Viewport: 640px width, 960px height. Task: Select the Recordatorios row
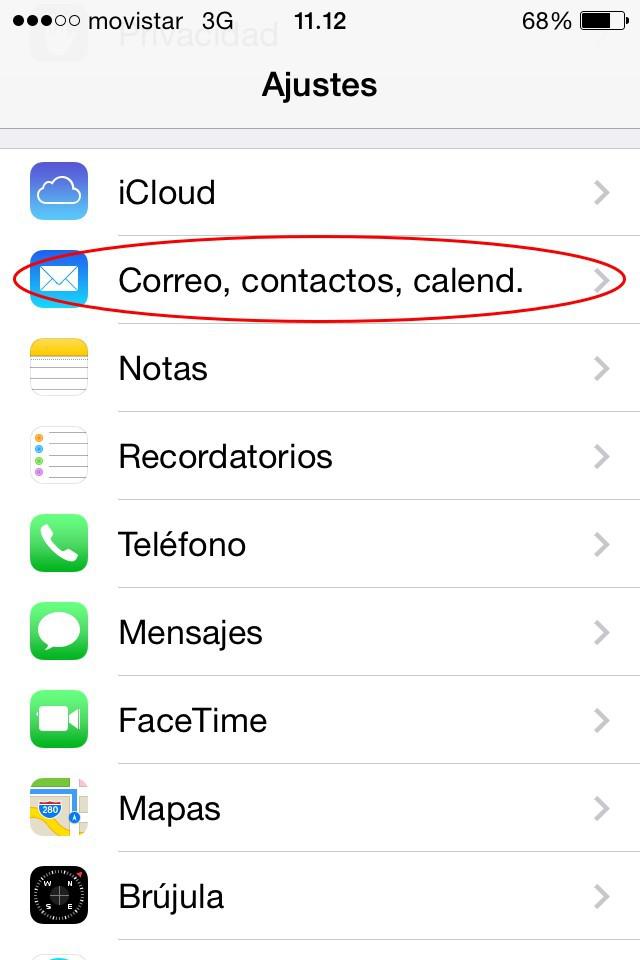click(x=320, y=456)
